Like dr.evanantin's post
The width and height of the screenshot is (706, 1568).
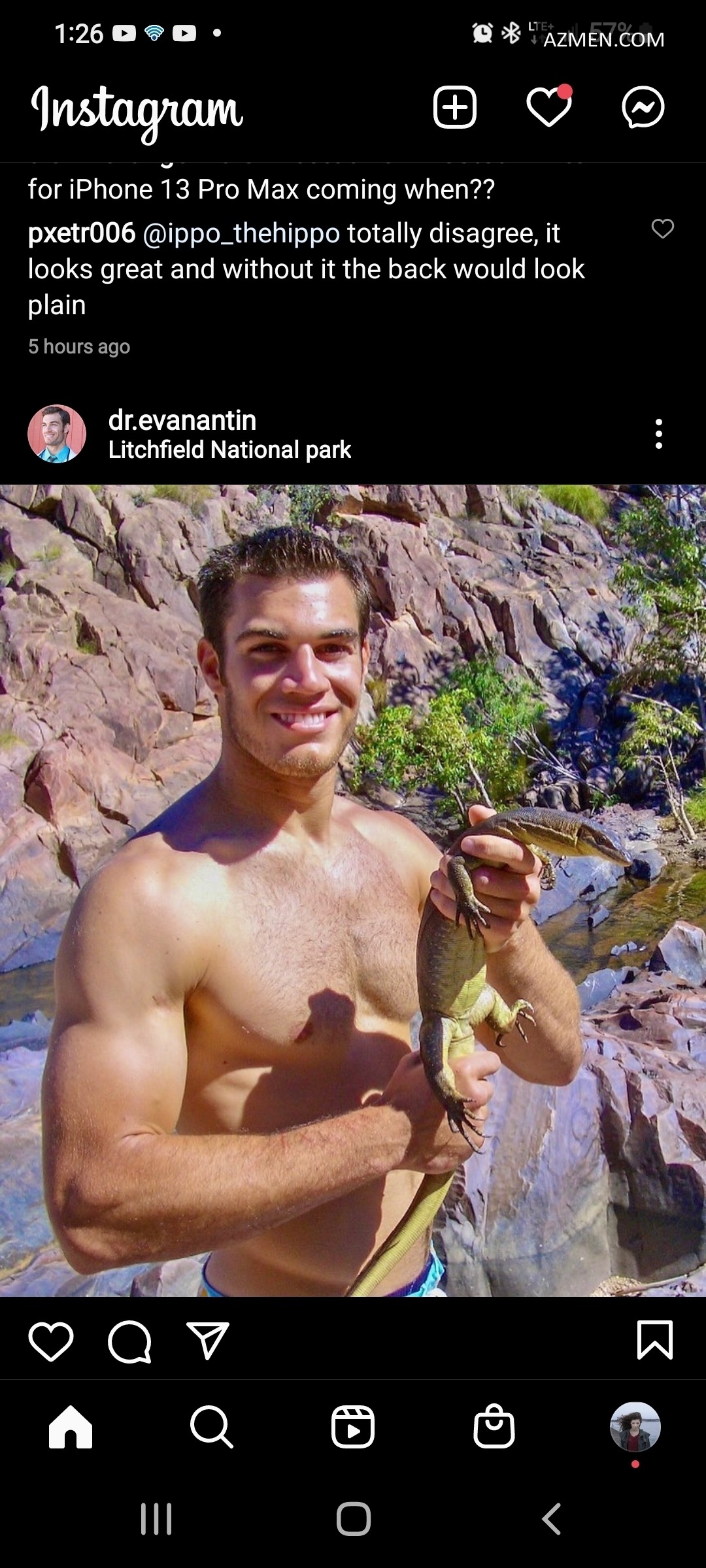(x=51, y=1341)
